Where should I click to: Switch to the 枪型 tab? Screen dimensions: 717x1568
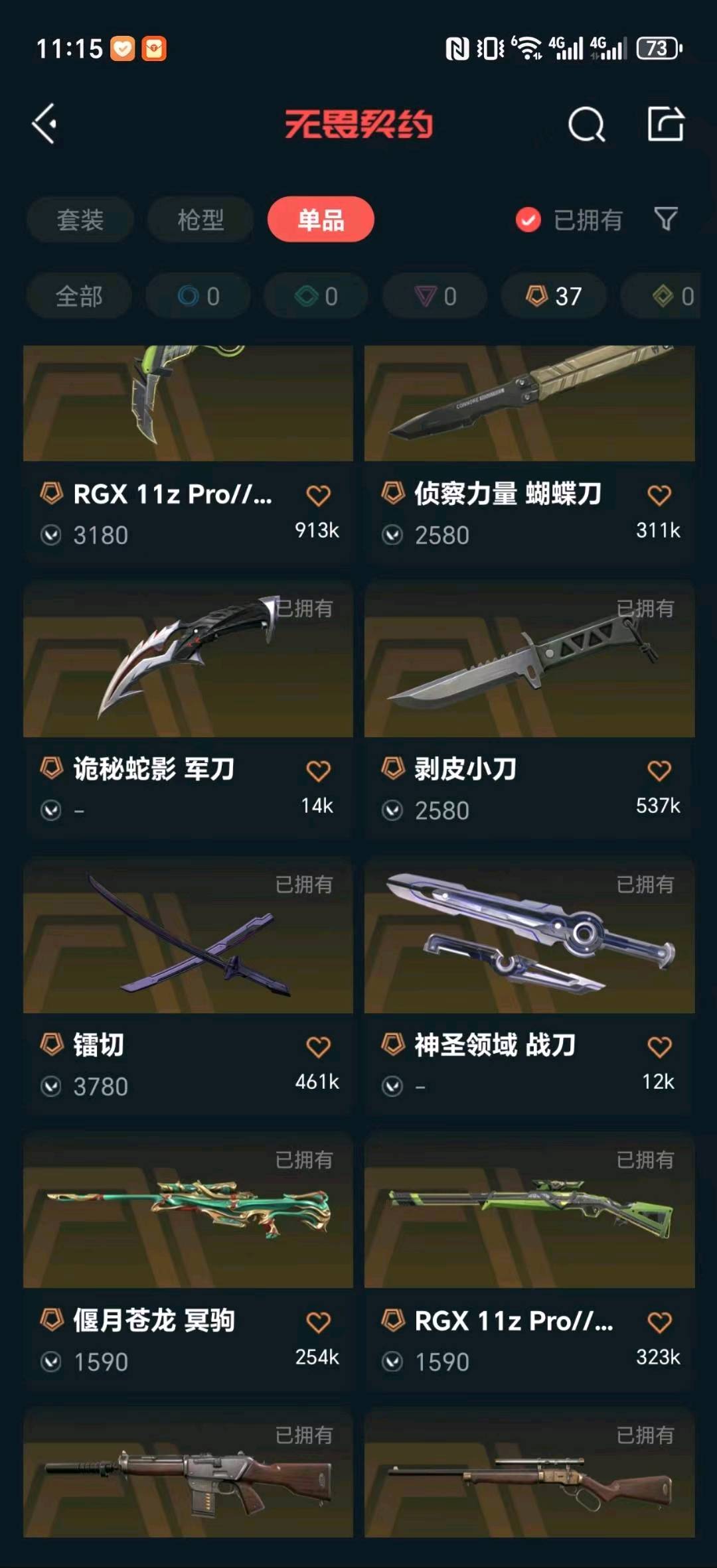[200, 220]
